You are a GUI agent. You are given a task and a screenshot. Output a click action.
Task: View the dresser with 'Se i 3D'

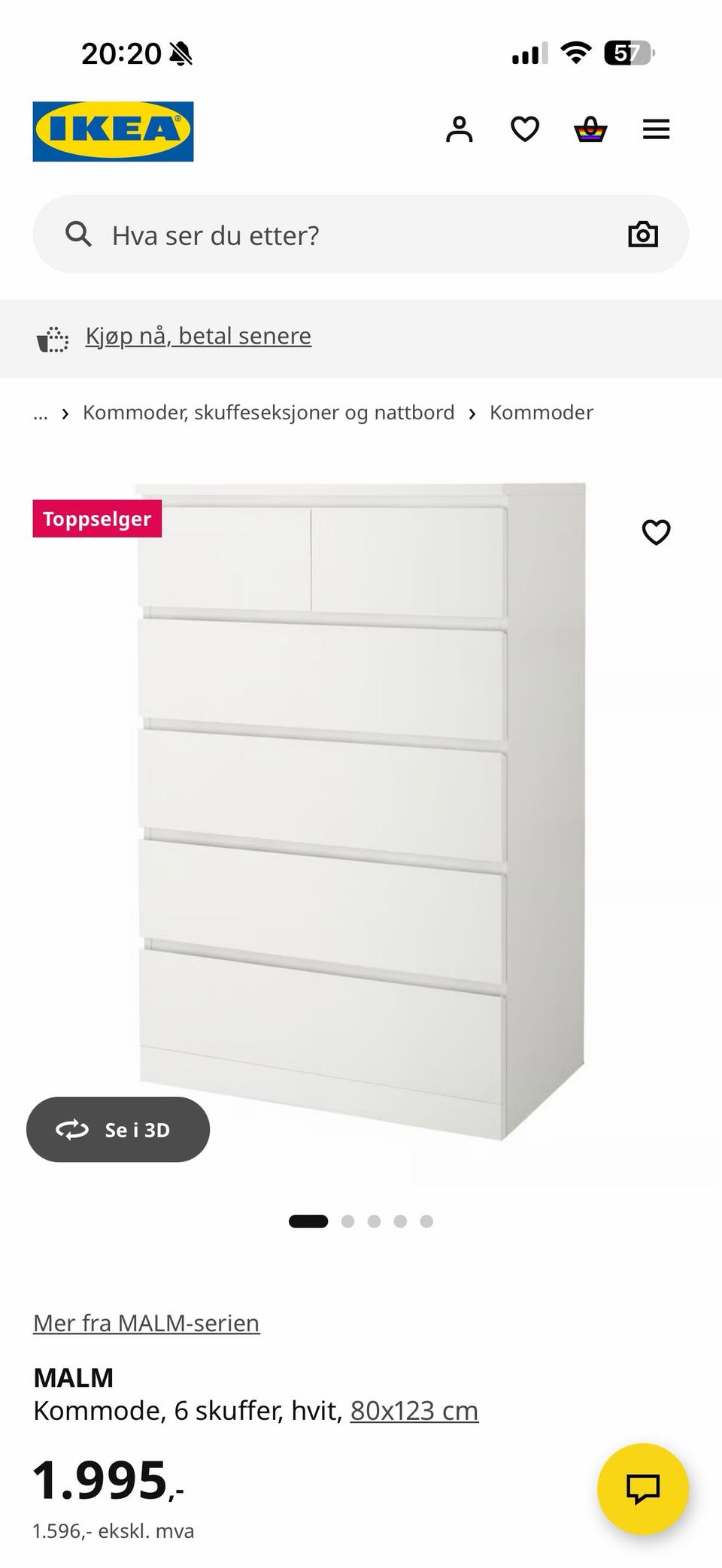pyautogui.click(x=118, y=1130)
